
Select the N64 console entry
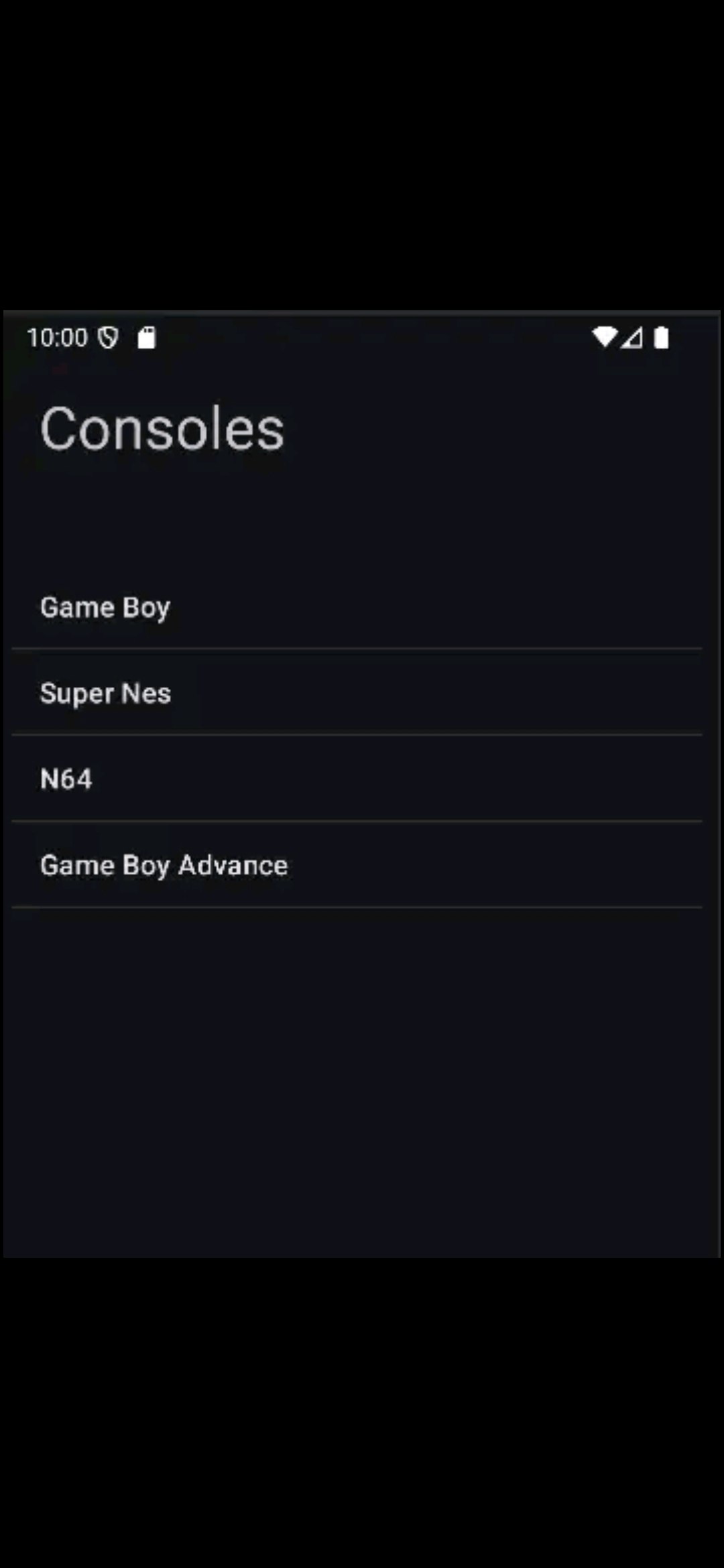tap(66, 779)
